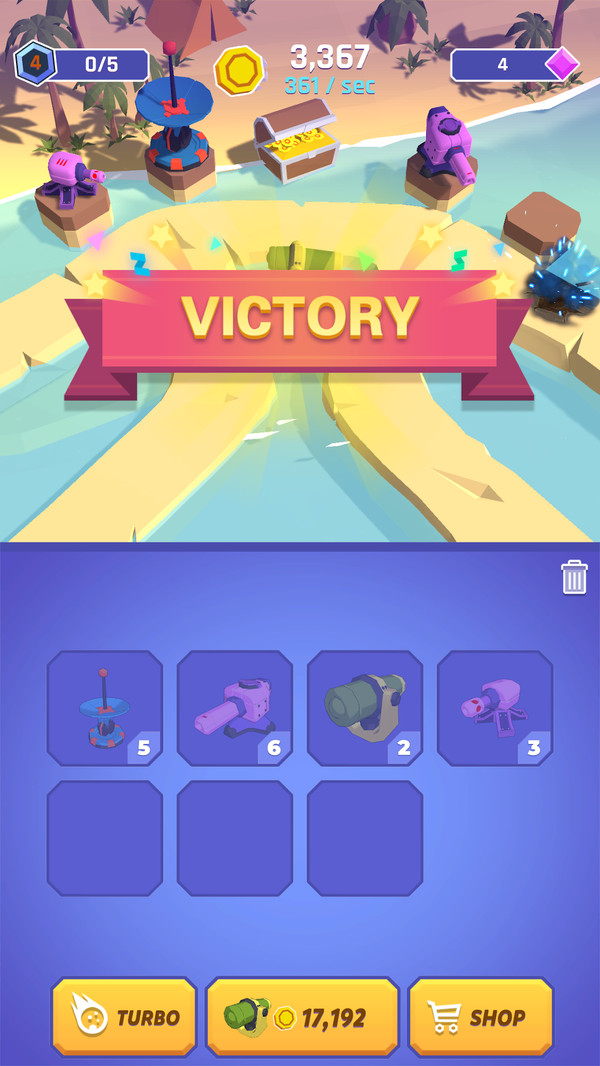This screenshot has width=600, height=1066.
Task: Open the SHOP
Action: tap(481, 1017)
